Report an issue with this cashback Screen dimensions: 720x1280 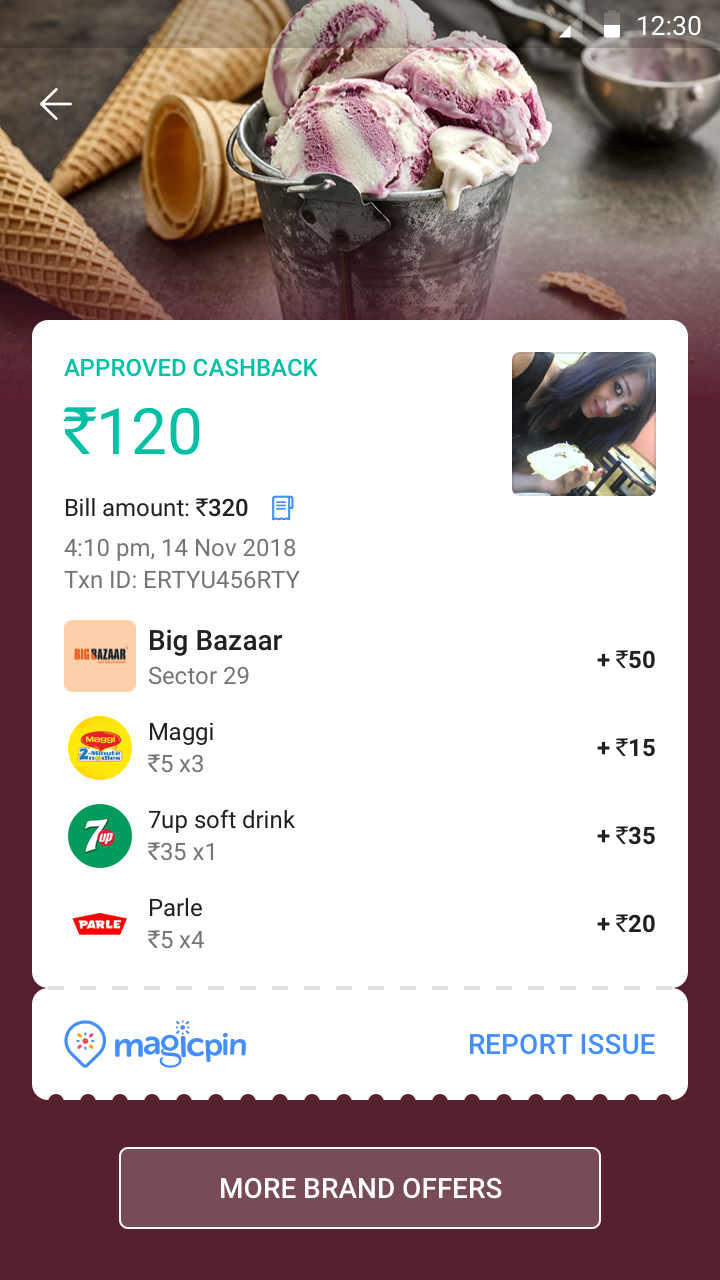pos(561,1044)
